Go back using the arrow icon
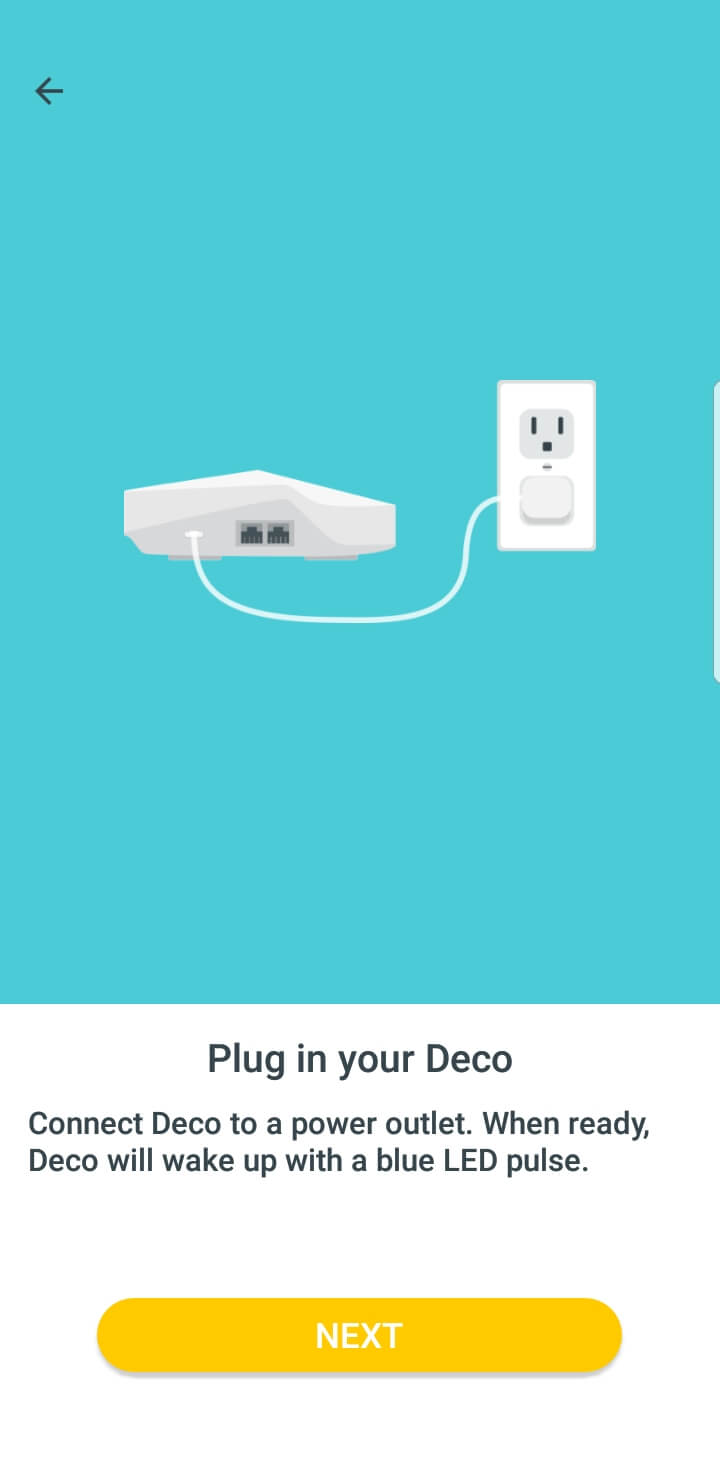Image resolution: width=720 pixels, height=1480 pixels. coord(48,92)
